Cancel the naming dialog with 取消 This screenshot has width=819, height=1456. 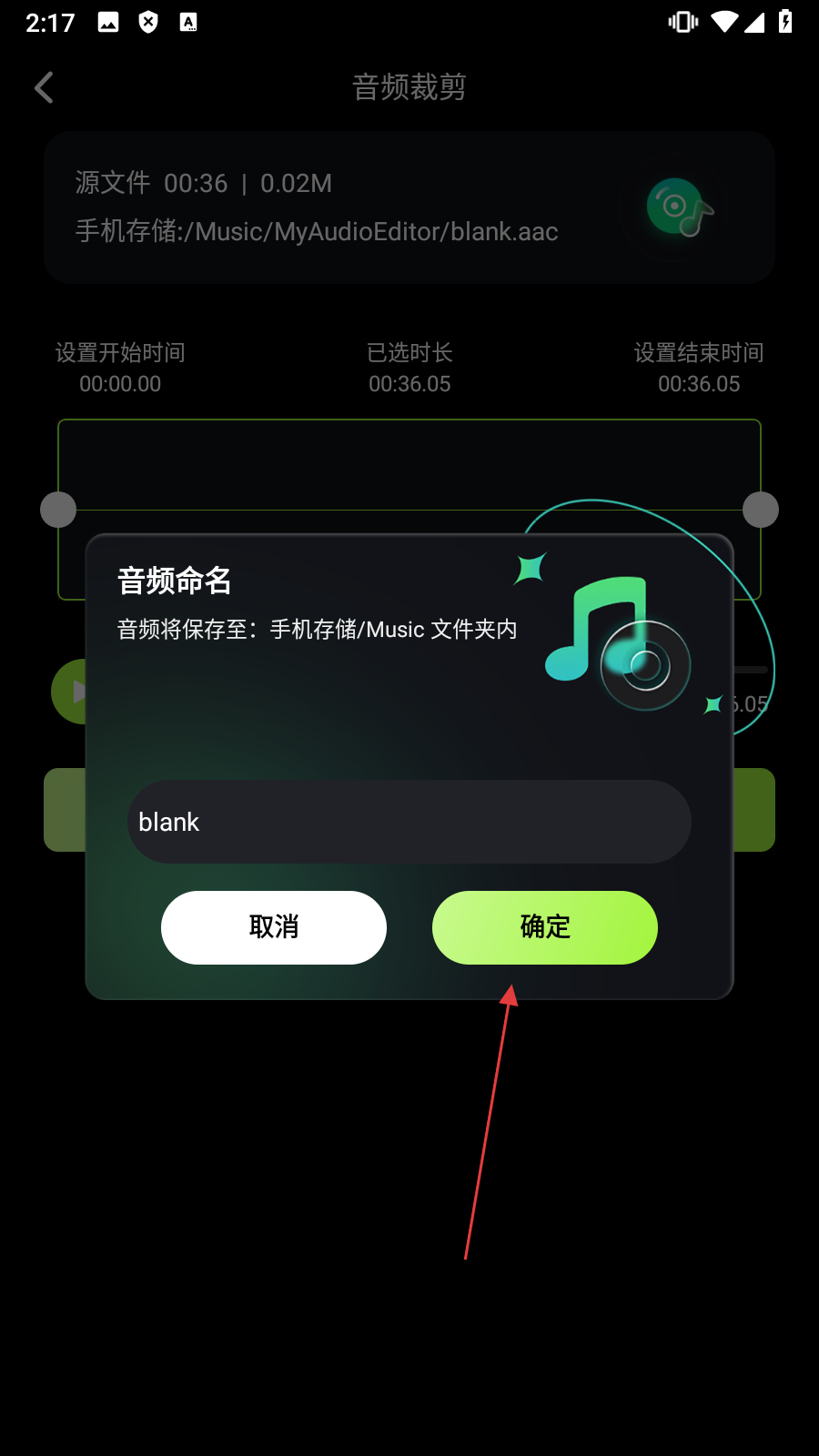274,927
